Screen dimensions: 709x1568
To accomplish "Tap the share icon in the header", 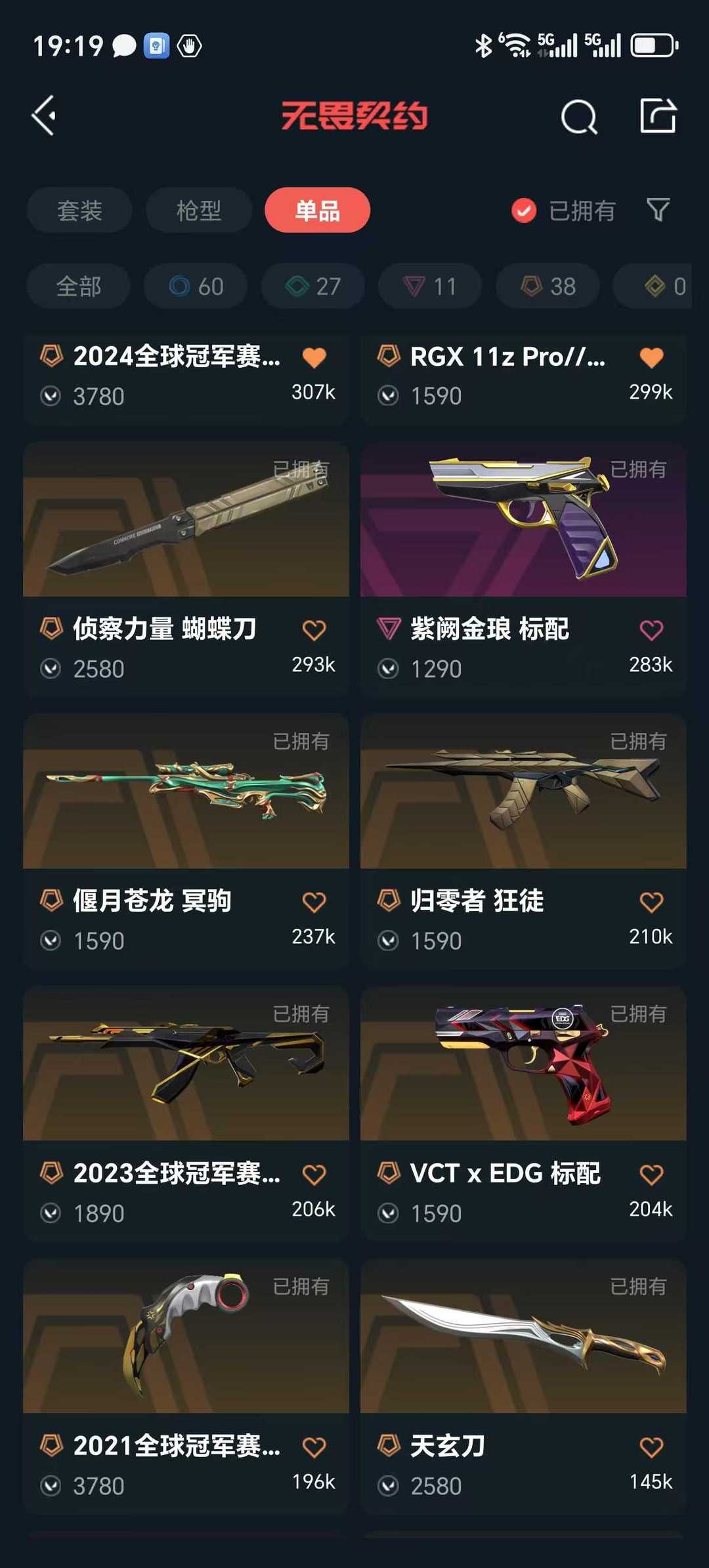I will pyautogui.click(x=658, y=116).
